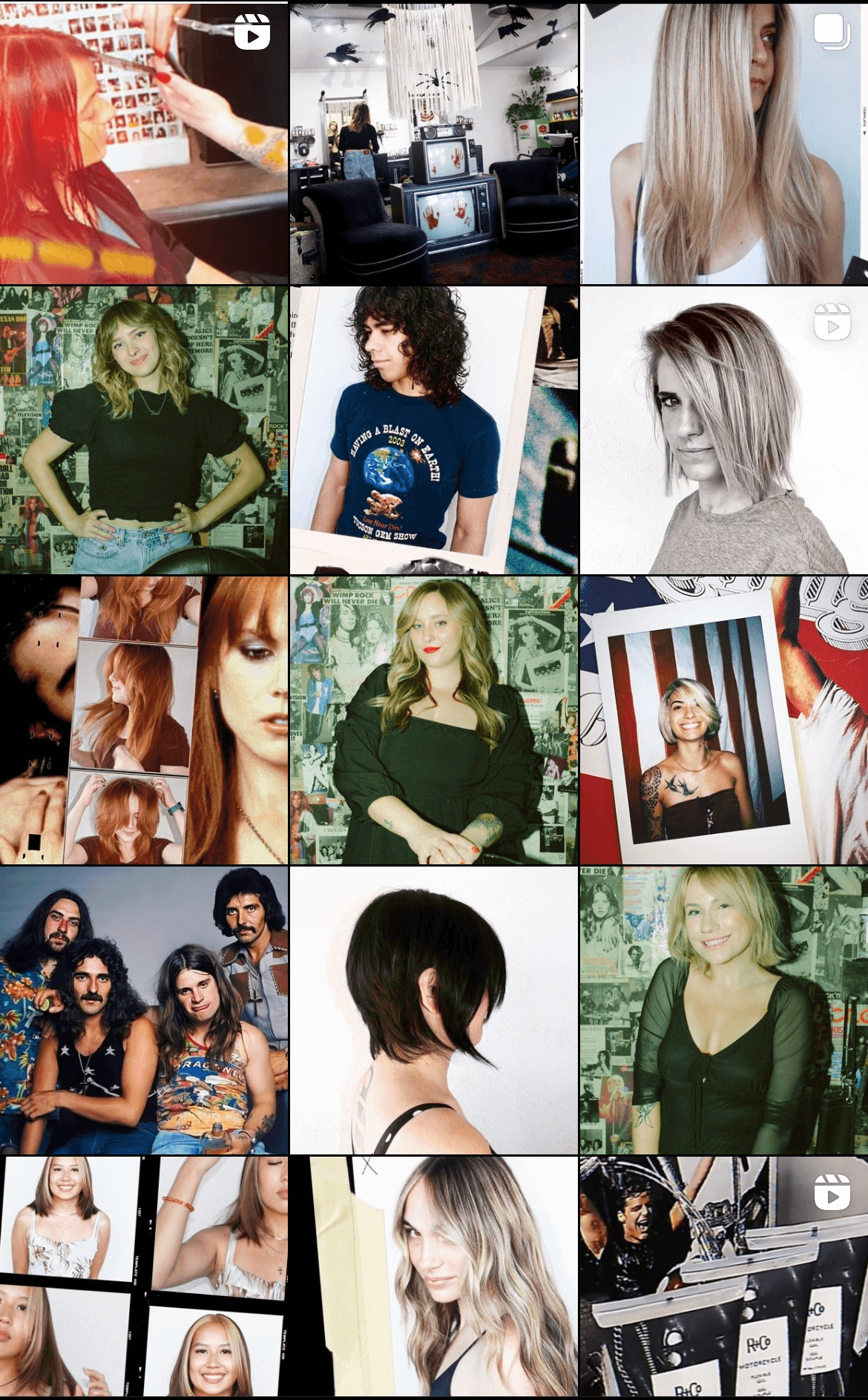The image size is (868, 1400).
Task: Open the film strip contact sheet post
Action: click(143, 1278)
